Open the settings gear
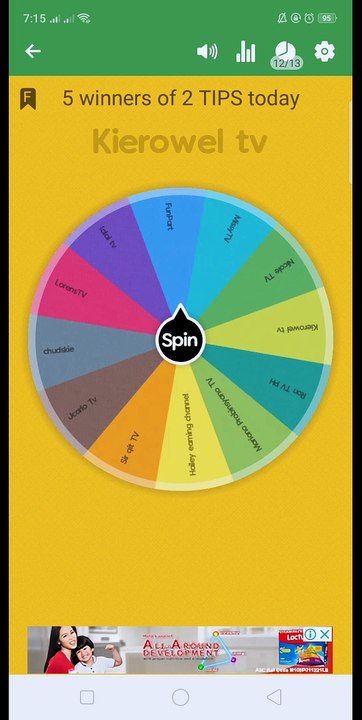The image size is (362, 720). point(324,51)
